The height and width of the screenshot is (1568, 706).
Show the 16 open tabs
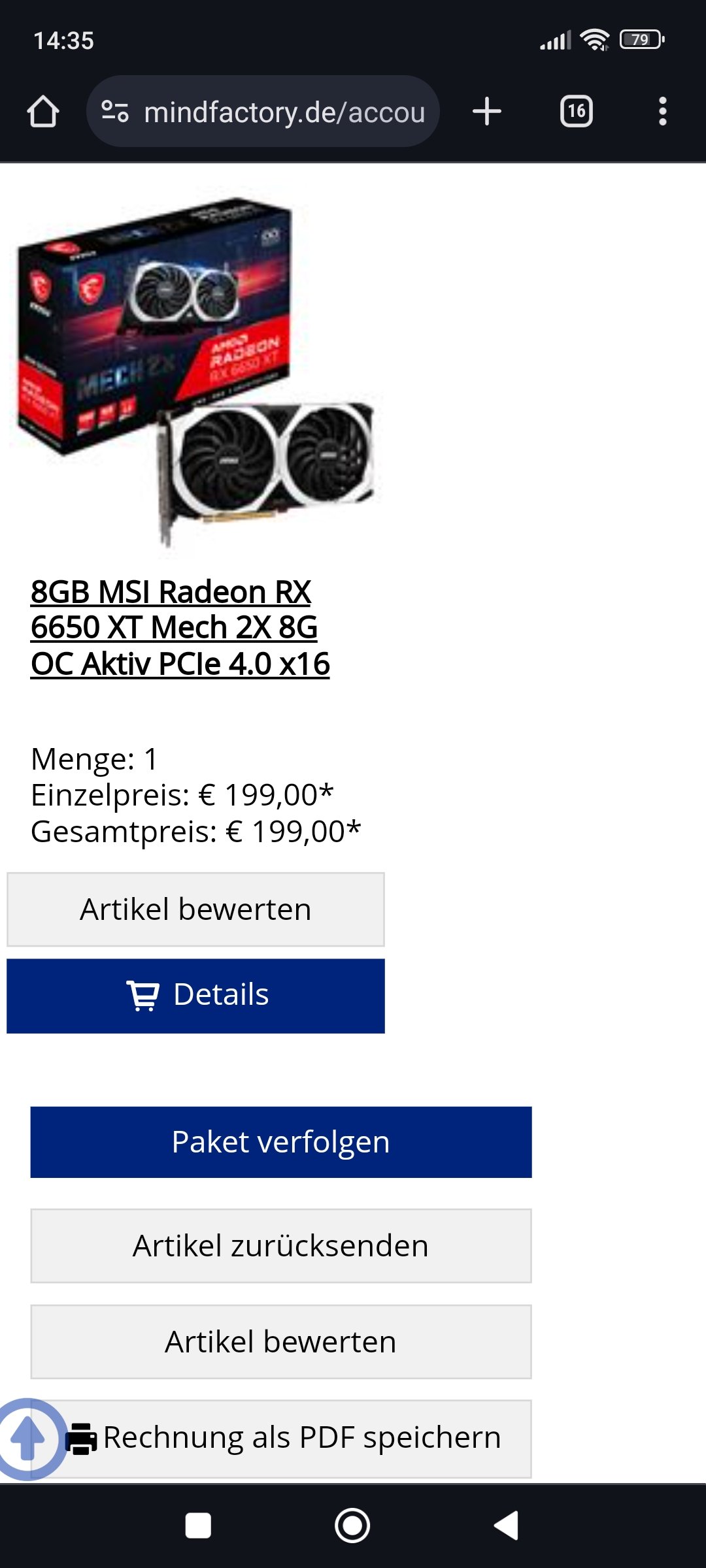576,111
